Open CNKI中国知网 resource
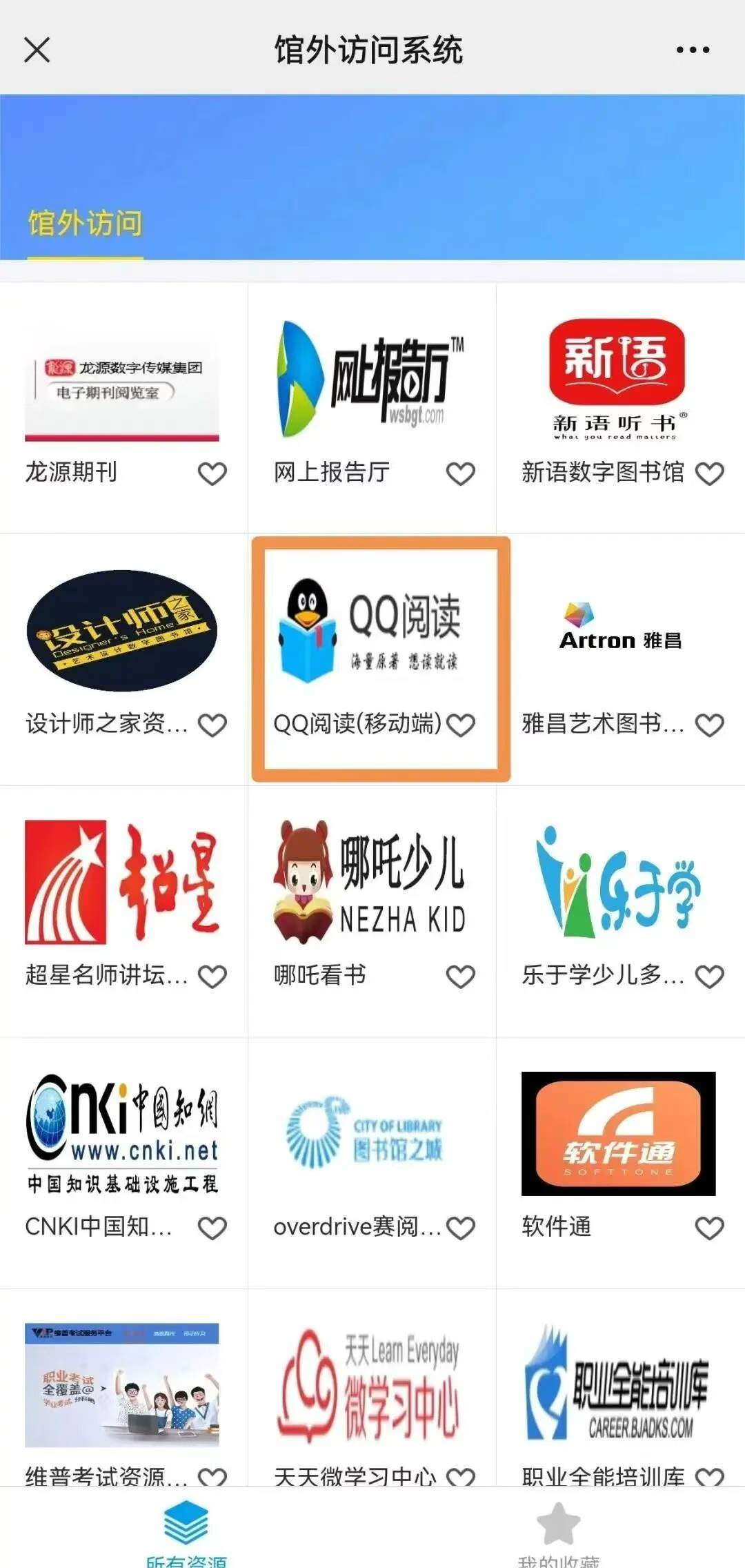745x1568 pixels. (122, 1133)
